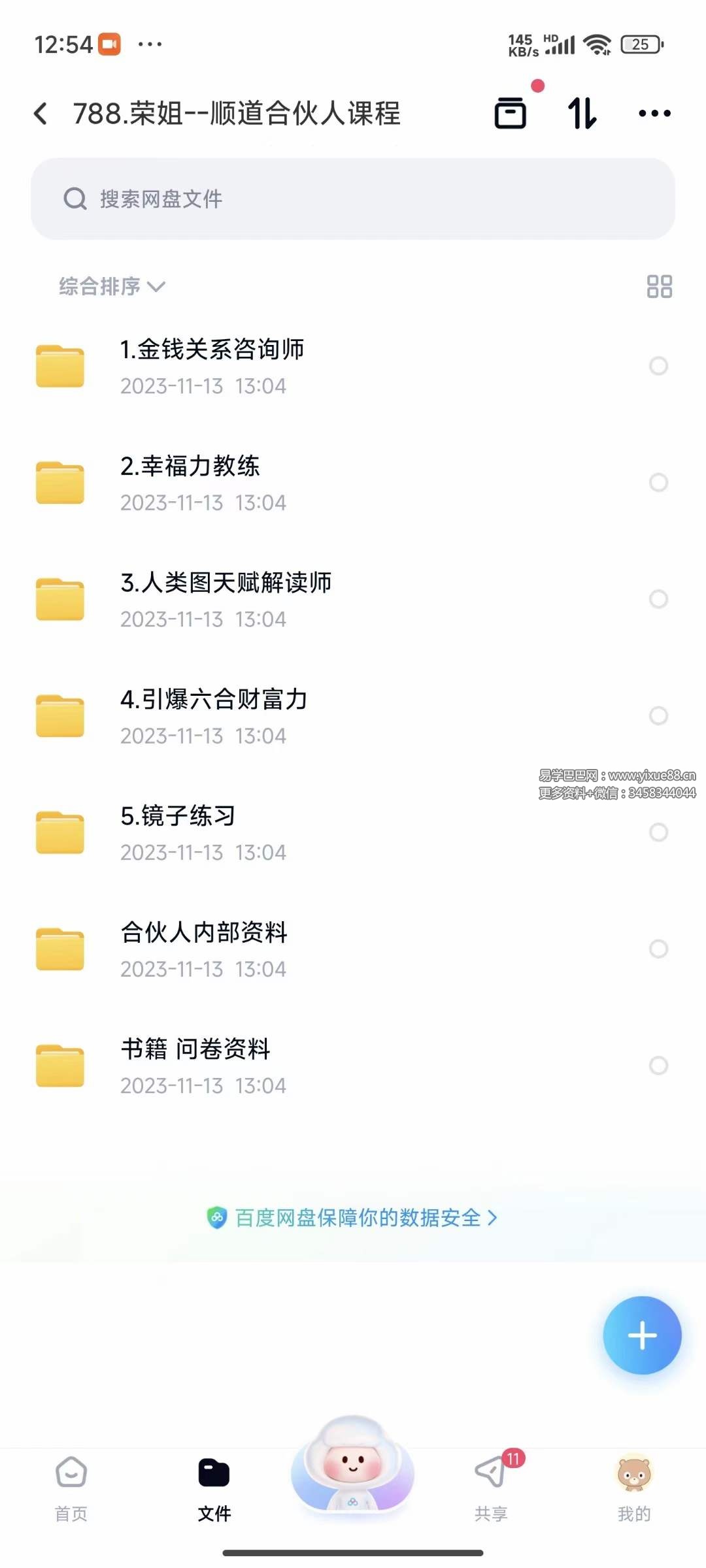Open the transfer list icon
This screenshot has height=1568, width=706.
pos(511,114)
